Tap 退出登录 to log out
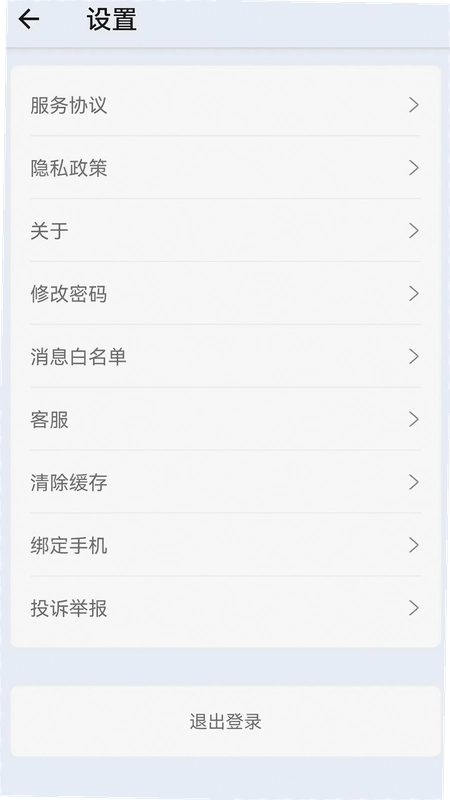This screenshot has width=450, height=800. (x=226, y=721)
